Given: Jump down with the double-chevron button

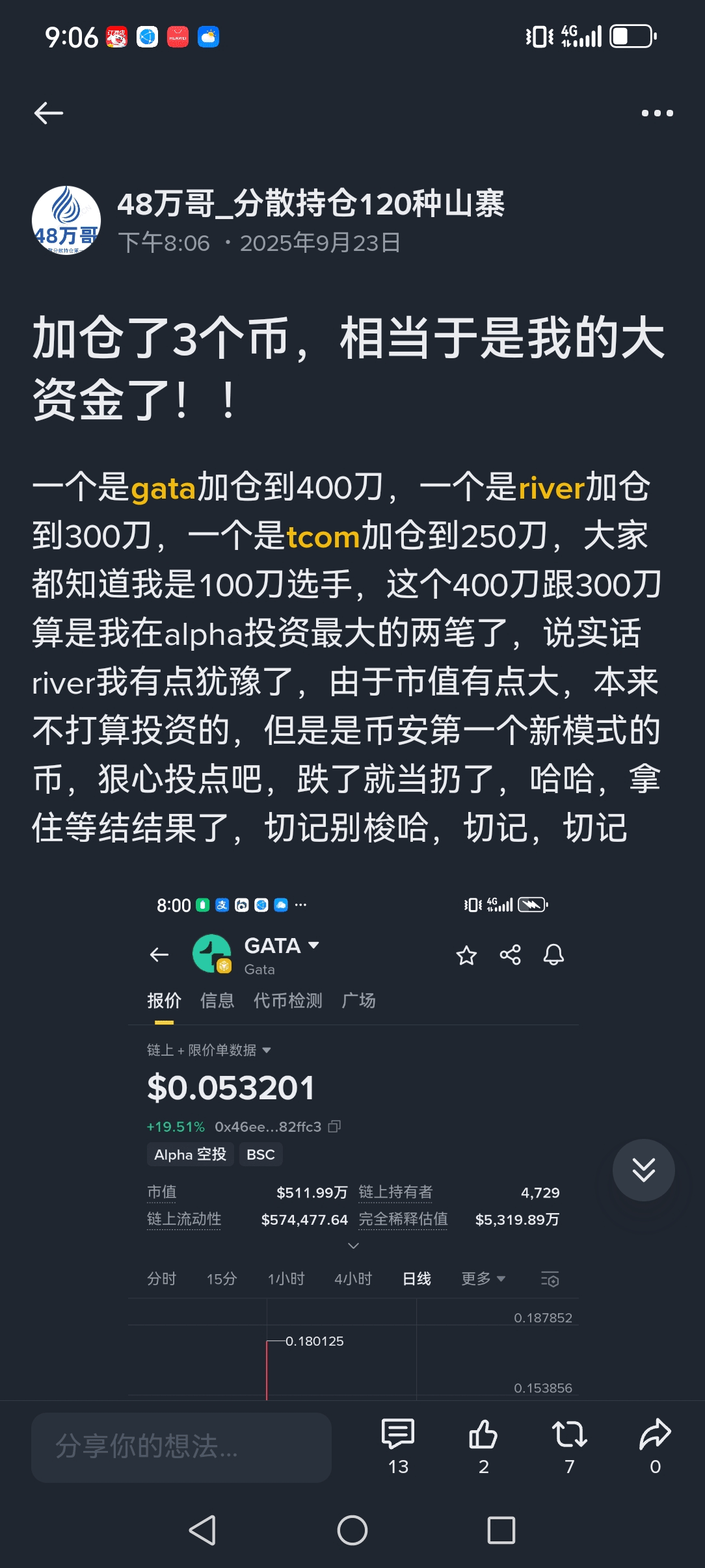Looking at the screenshot, I should coord(643,1170).
